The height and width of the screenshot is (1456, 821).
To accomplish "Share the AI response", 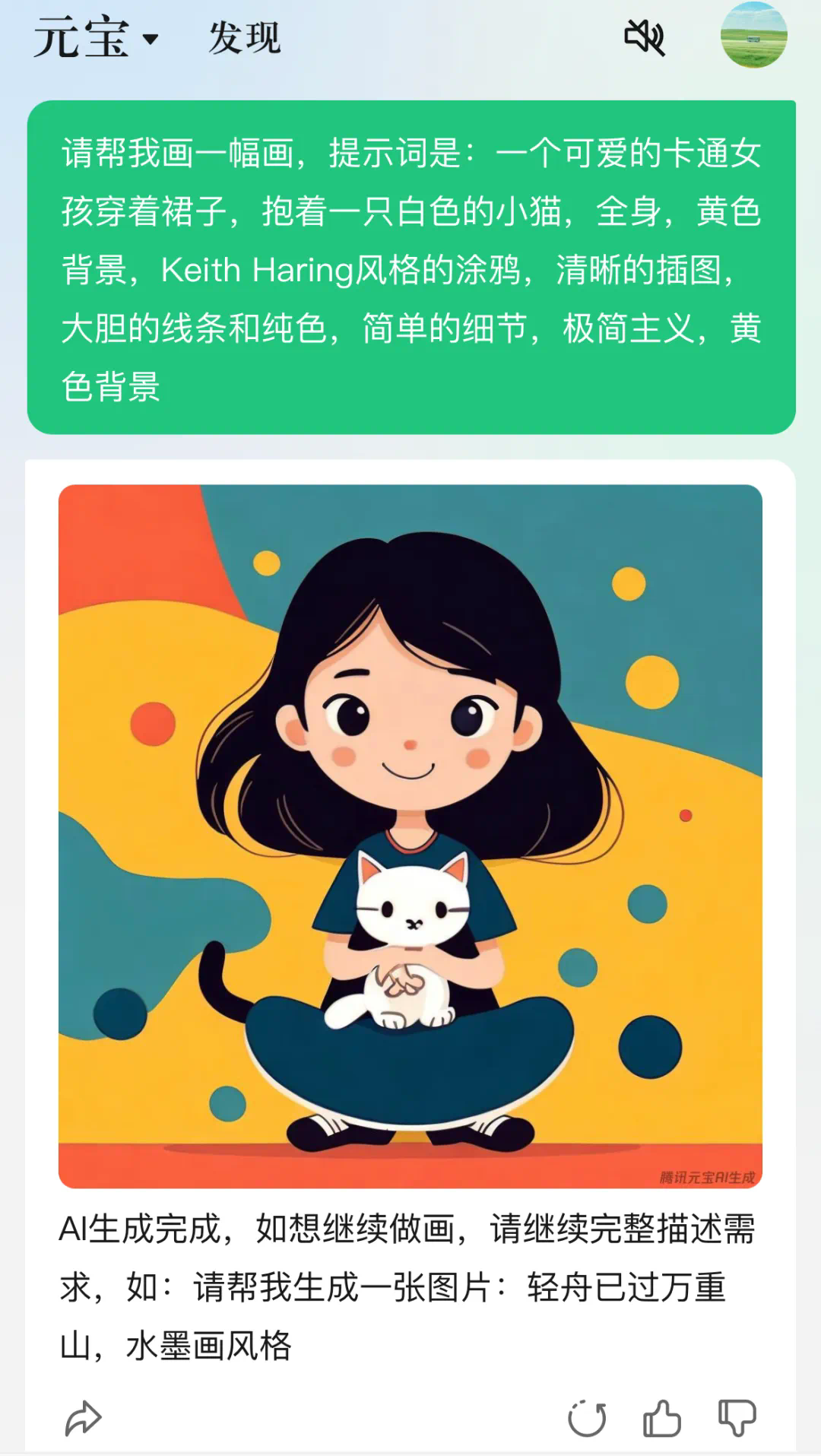I will [x=83, y=1418].
